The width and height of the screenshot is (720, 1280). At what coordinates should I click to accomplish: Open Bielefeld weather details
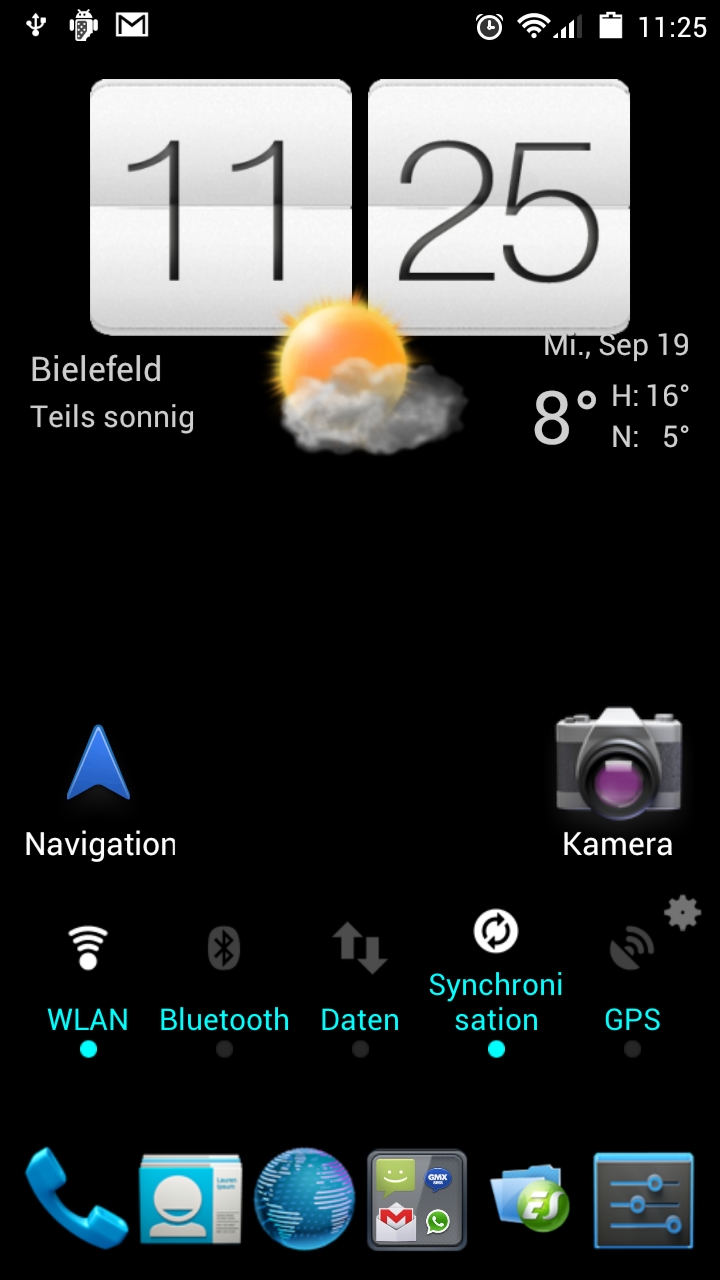coord(112,392)
